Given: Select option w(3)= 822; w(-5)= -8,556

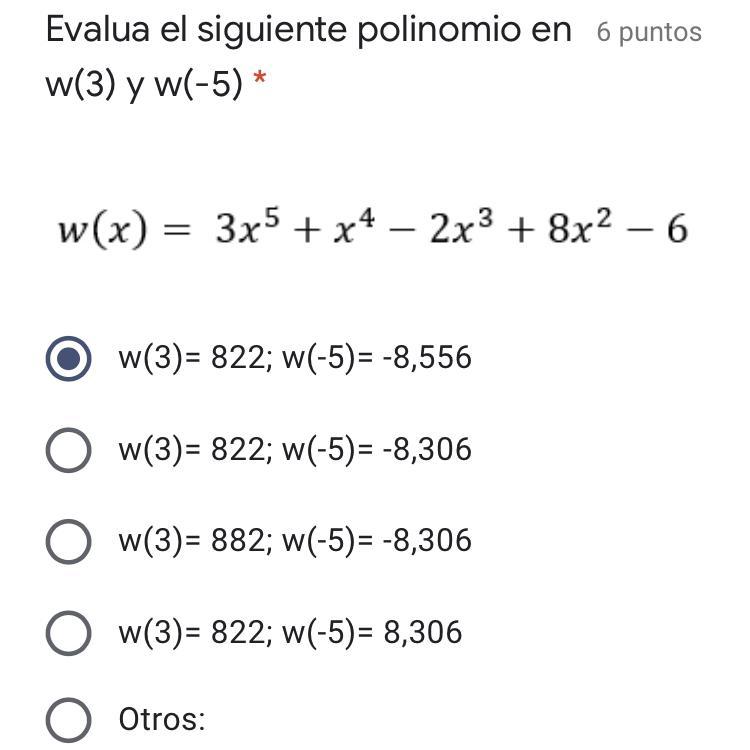Looking at the screenshot, I should (x=69, y=359).
